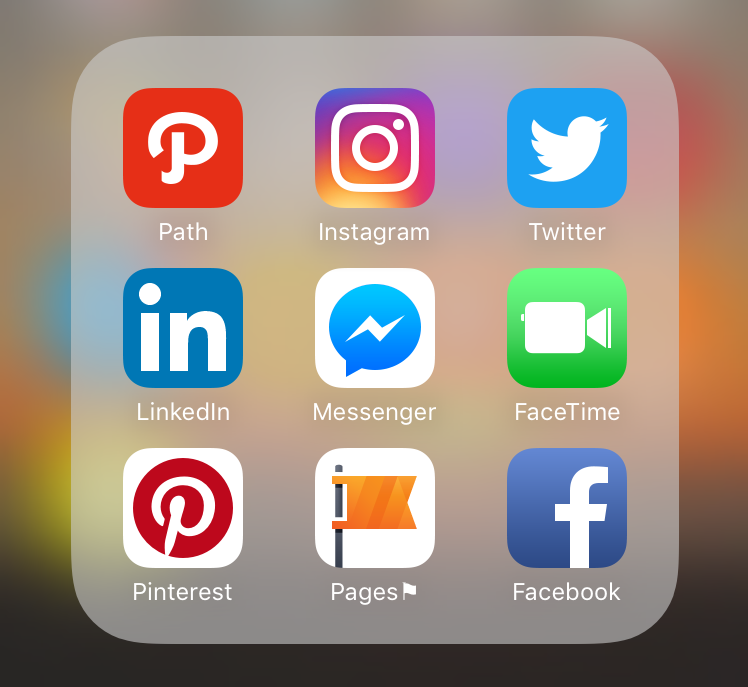Open the Path app
This screenshot has height=687, width=748.
[183, 148]
